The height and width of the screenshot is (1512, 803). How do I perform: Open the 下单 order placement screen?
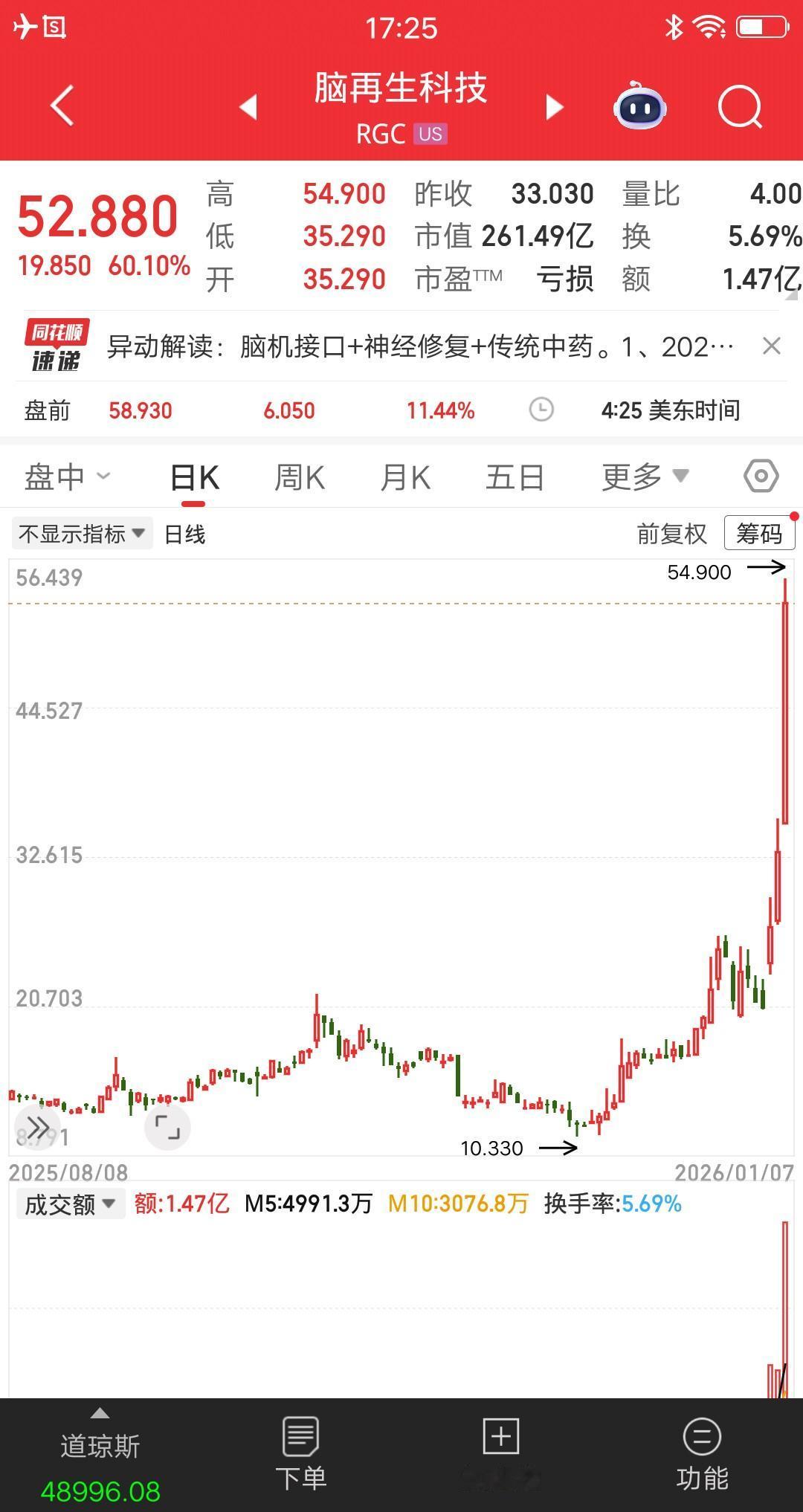[x=300, y=1450]
